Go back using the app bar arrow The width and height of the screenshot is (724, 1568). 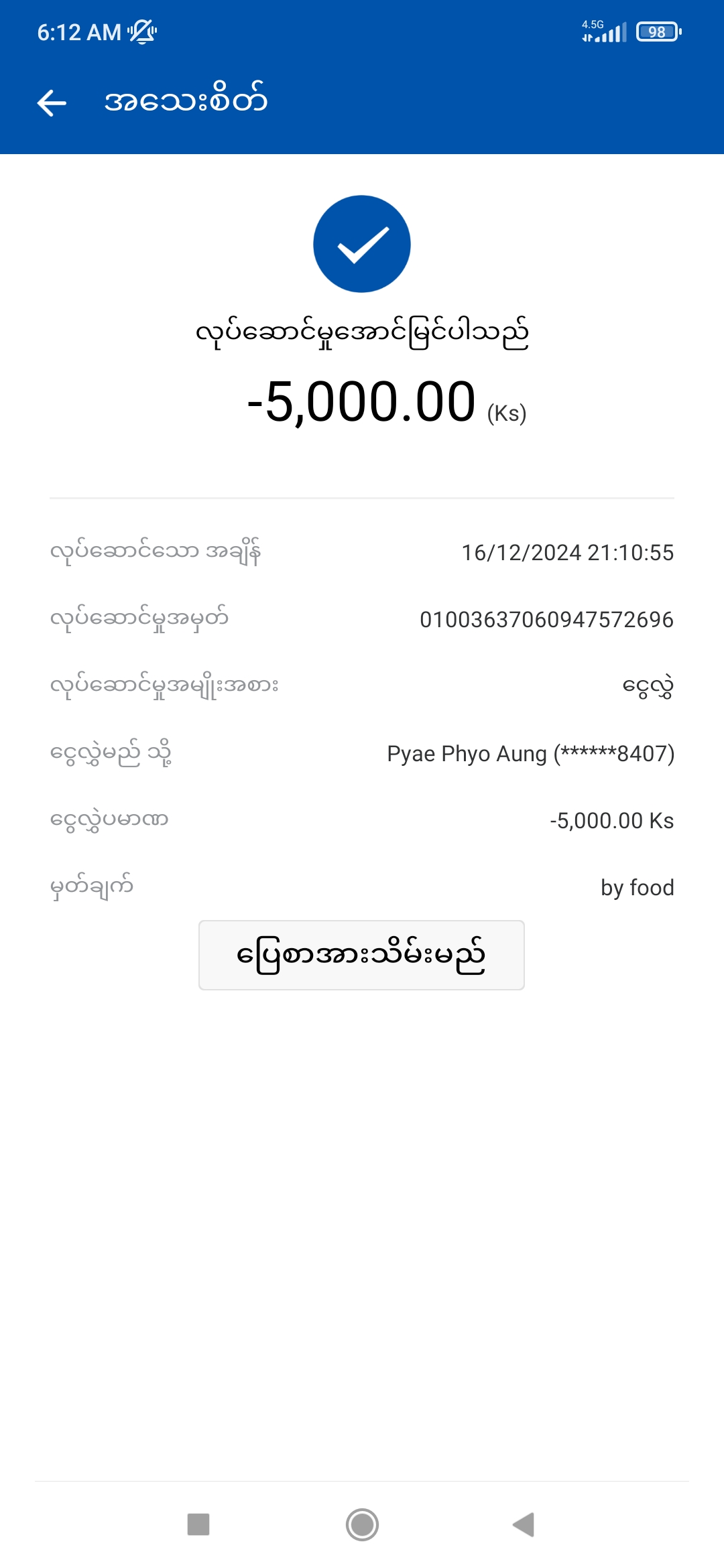pyautogui.click(x=52, y=103)
